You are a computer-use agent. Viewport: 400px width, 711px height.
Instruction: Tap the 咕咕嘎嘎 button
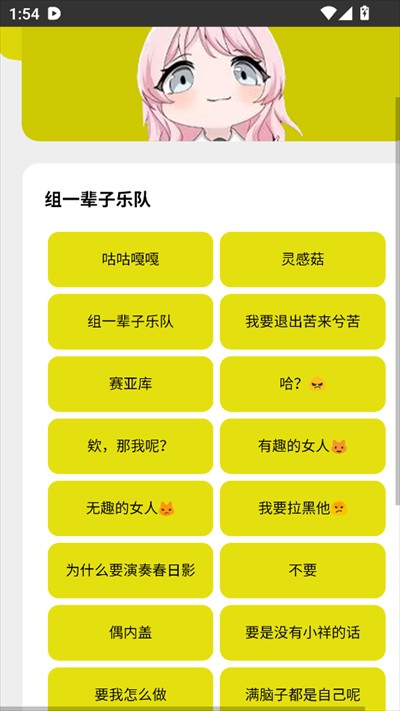point(130,259)
